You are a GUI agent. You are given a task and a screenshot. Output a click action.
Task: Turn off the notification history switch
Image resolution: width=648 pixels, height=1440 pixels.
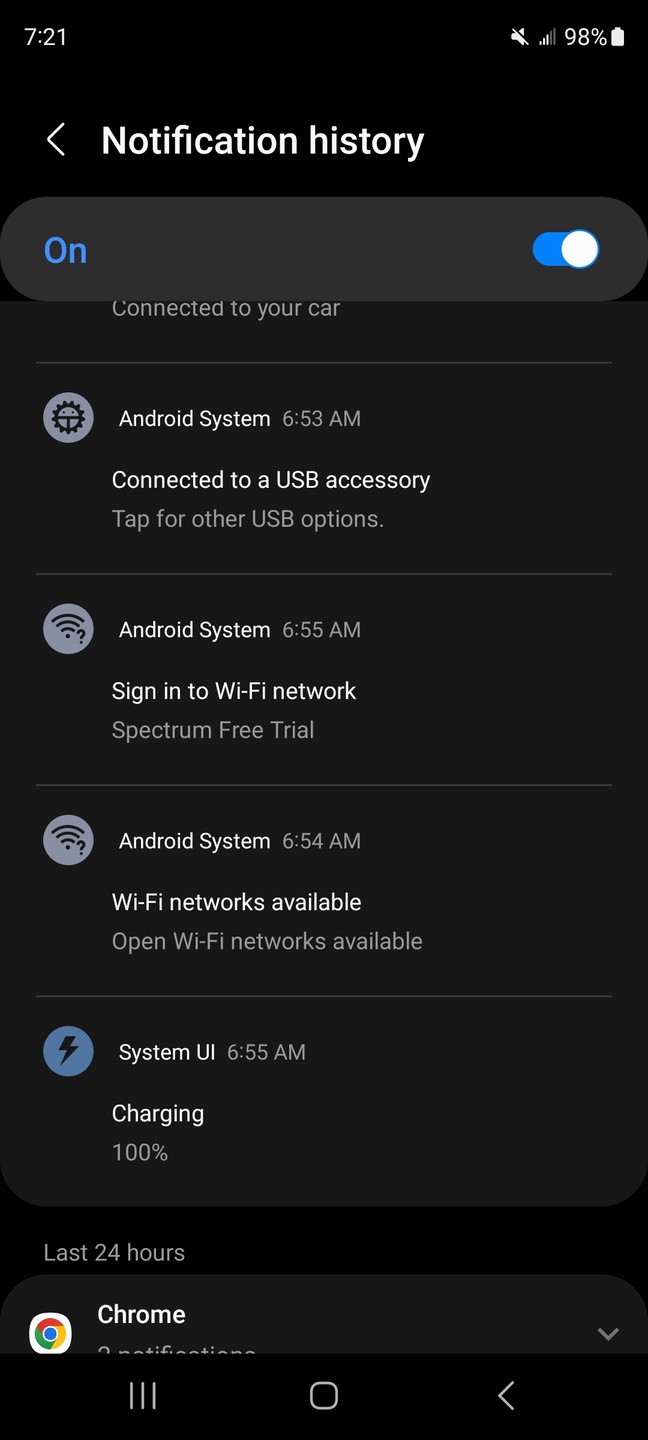565,250
